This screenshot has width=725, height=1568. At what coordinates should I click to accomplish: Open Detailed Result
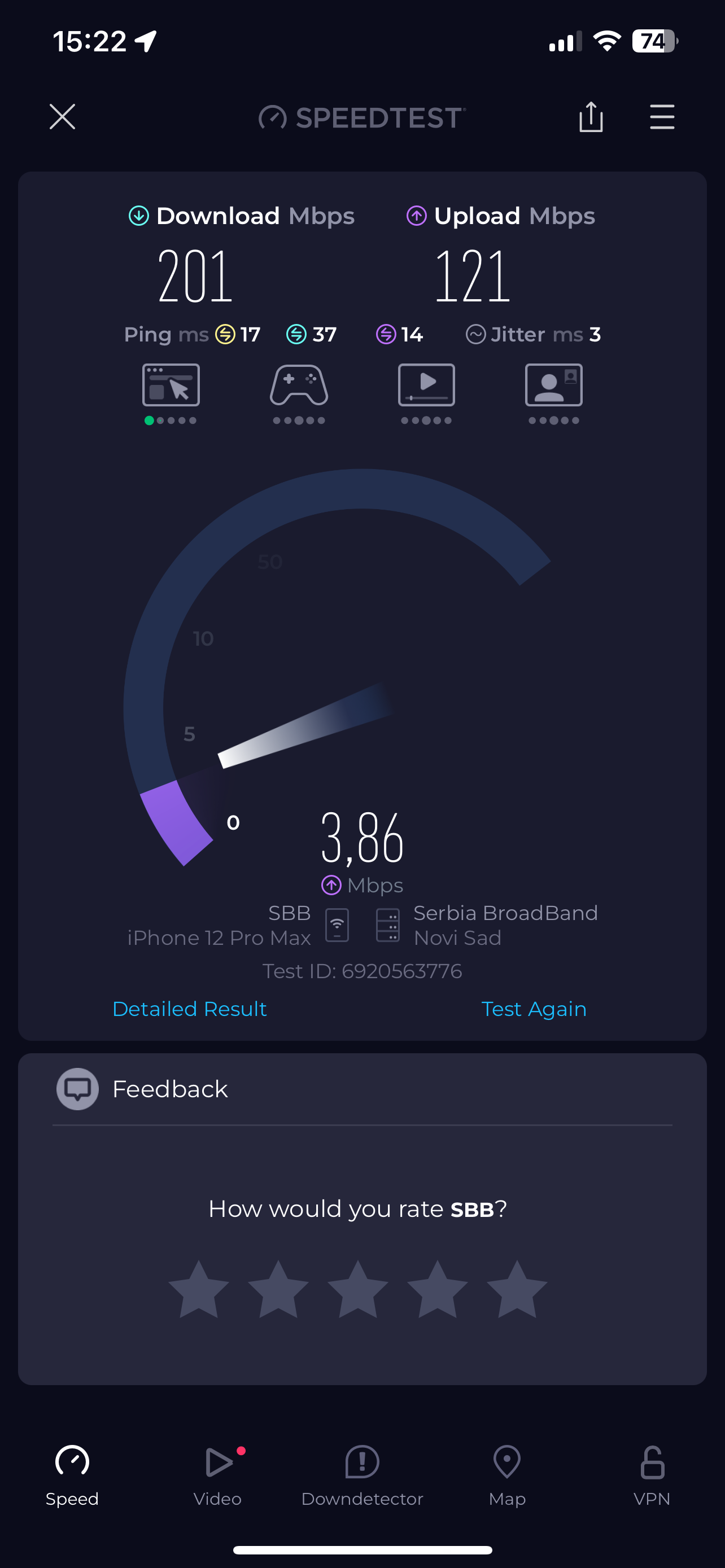pyautogui.click(x=189, y=1009)
